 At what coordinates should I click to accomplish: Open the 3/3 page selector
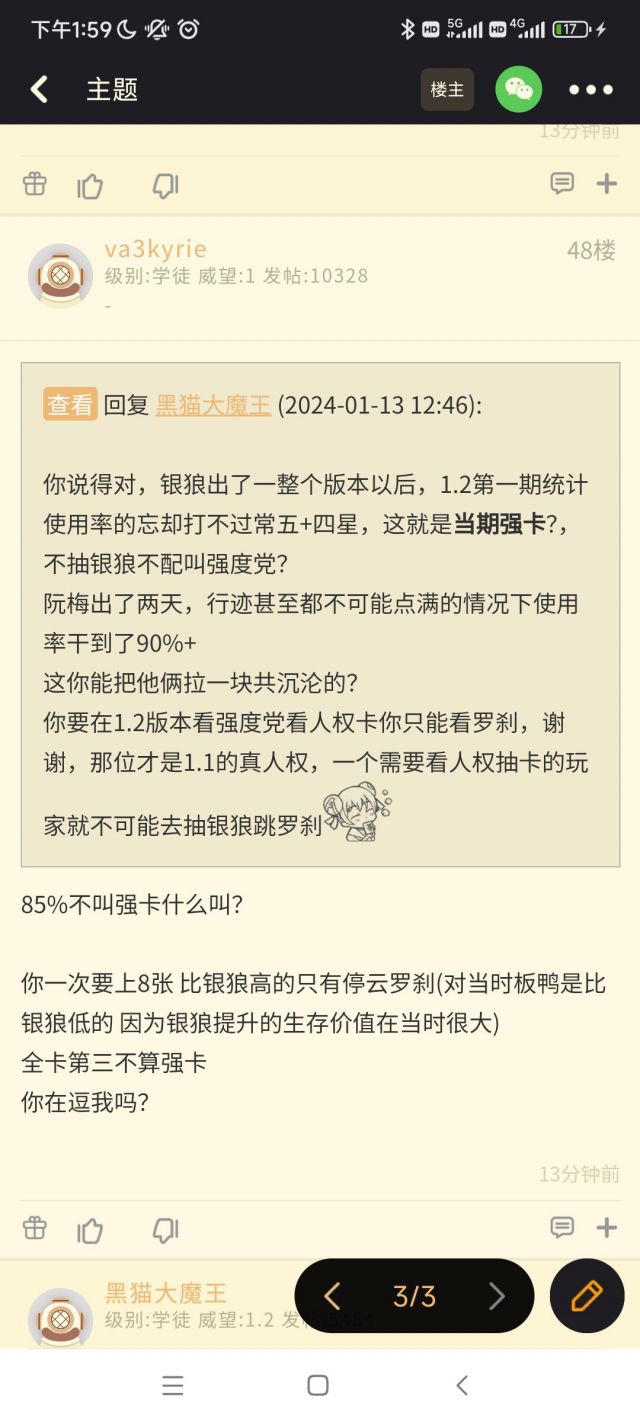(x=414, y=1296)
